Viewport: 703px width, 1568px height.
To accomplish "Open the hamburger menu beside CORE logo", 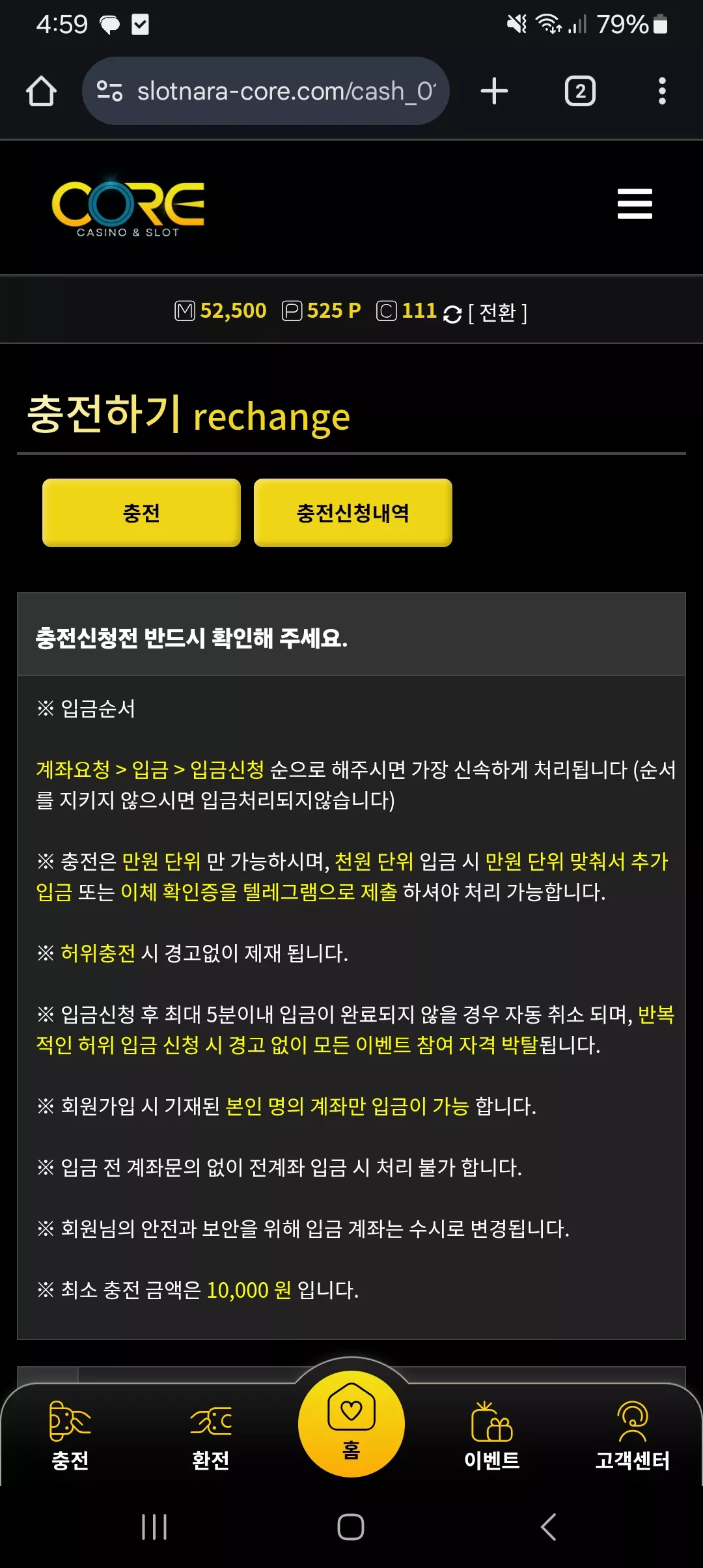I will point(635,204).
